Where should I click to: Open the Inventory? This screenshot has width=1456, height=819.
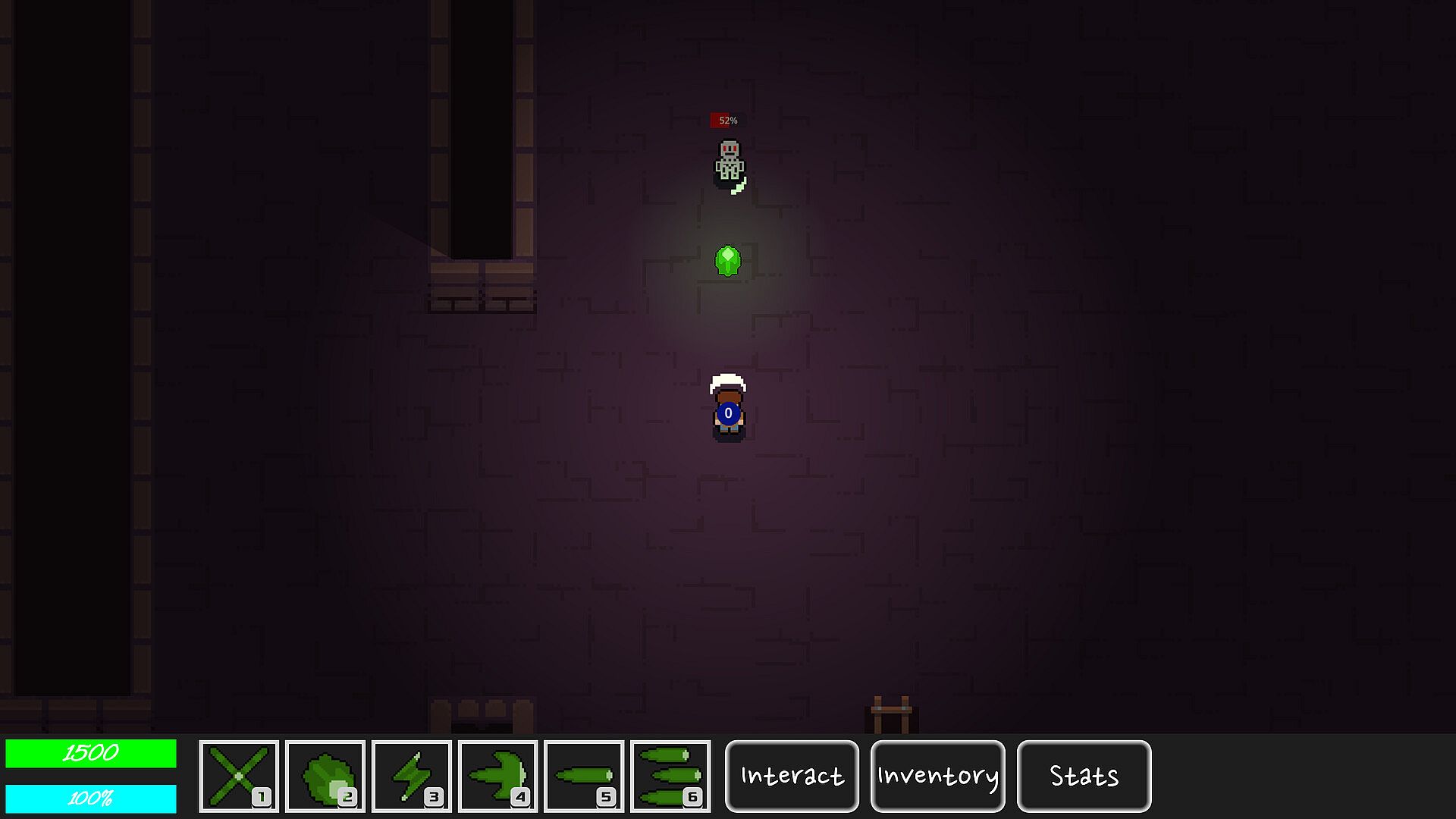point(937,776)
